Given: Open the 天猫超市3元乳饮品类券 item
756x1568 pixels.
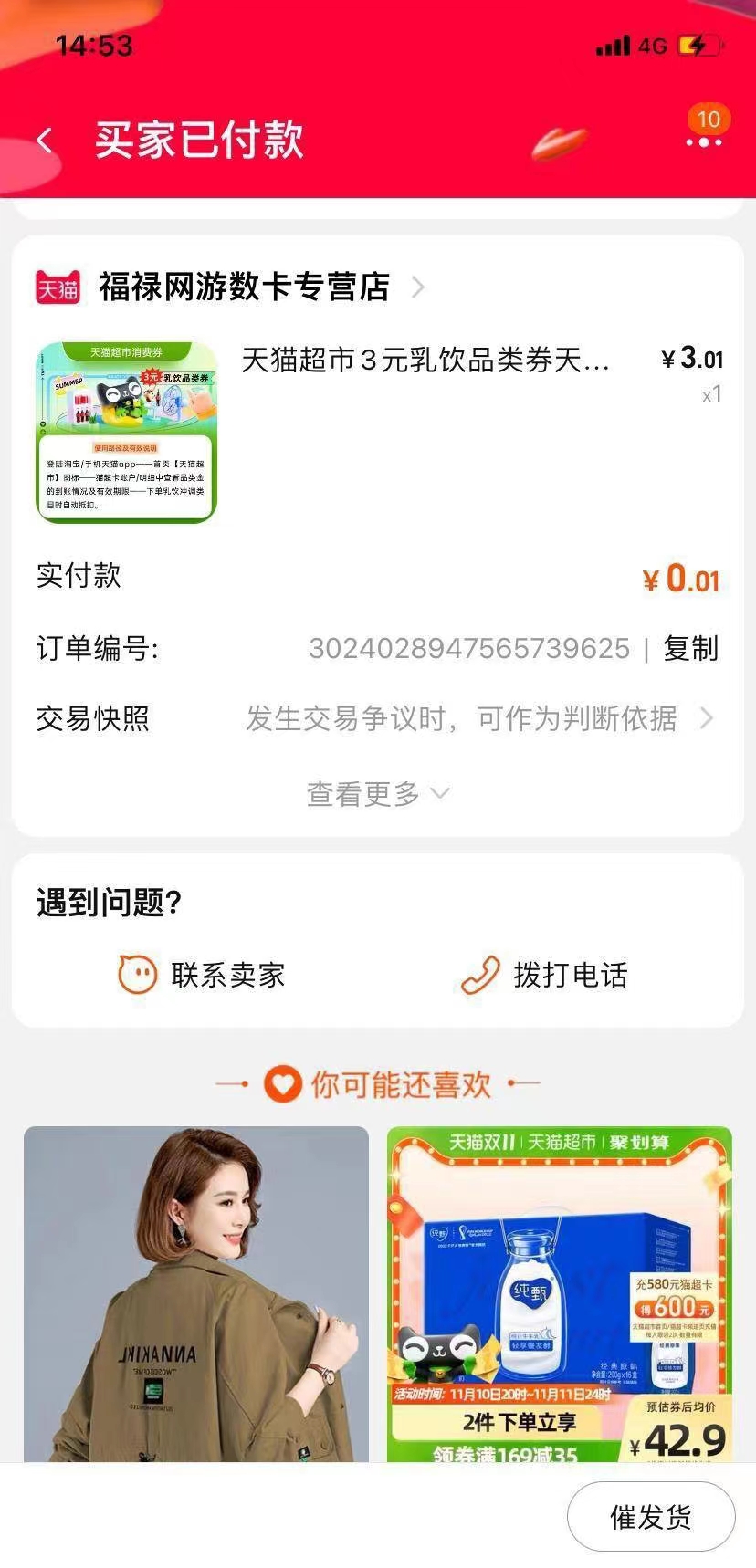Looking at the screenshot, I should point(425,361).
